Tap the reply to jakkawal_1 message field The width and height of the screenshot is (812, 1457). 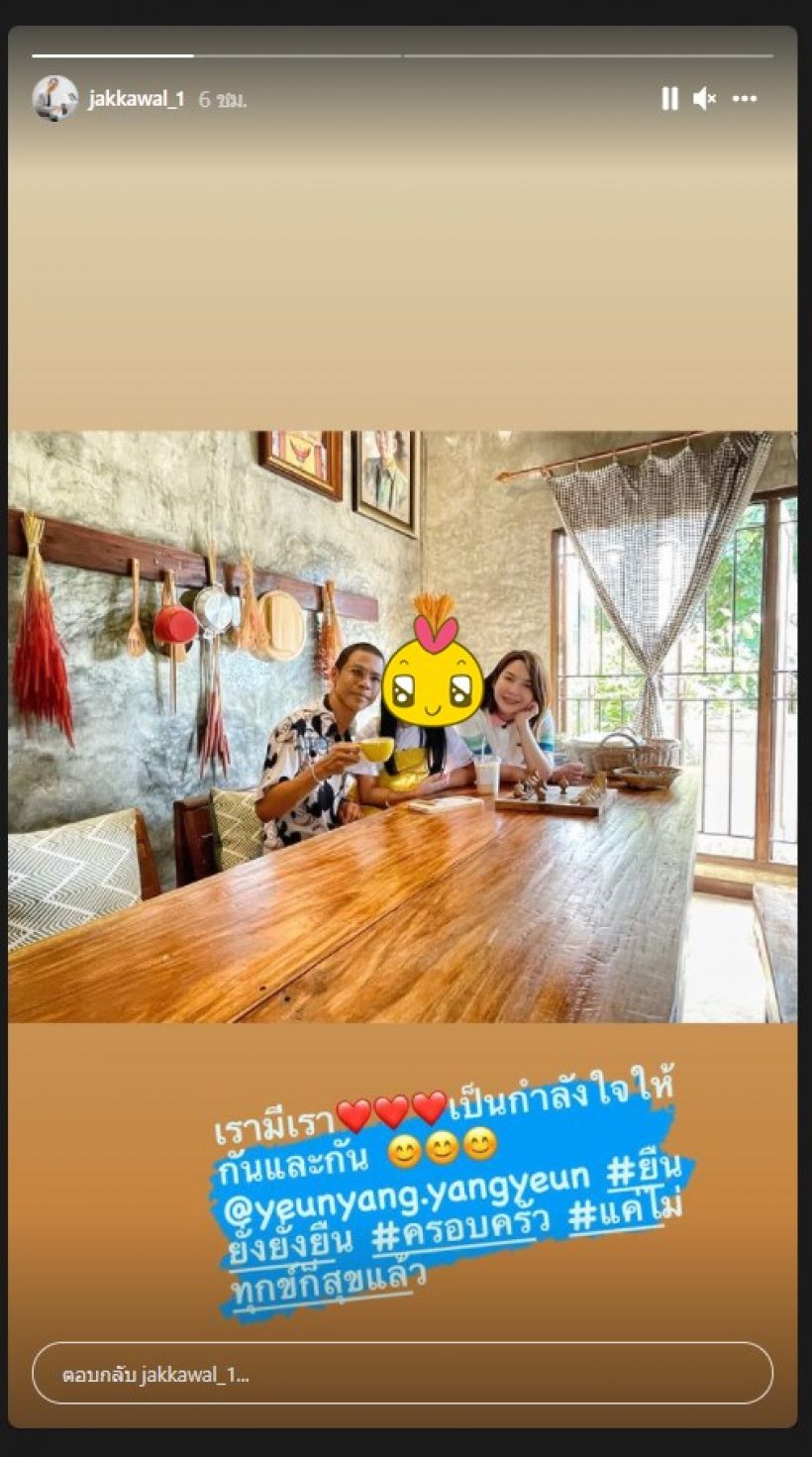pos(402,1374)
